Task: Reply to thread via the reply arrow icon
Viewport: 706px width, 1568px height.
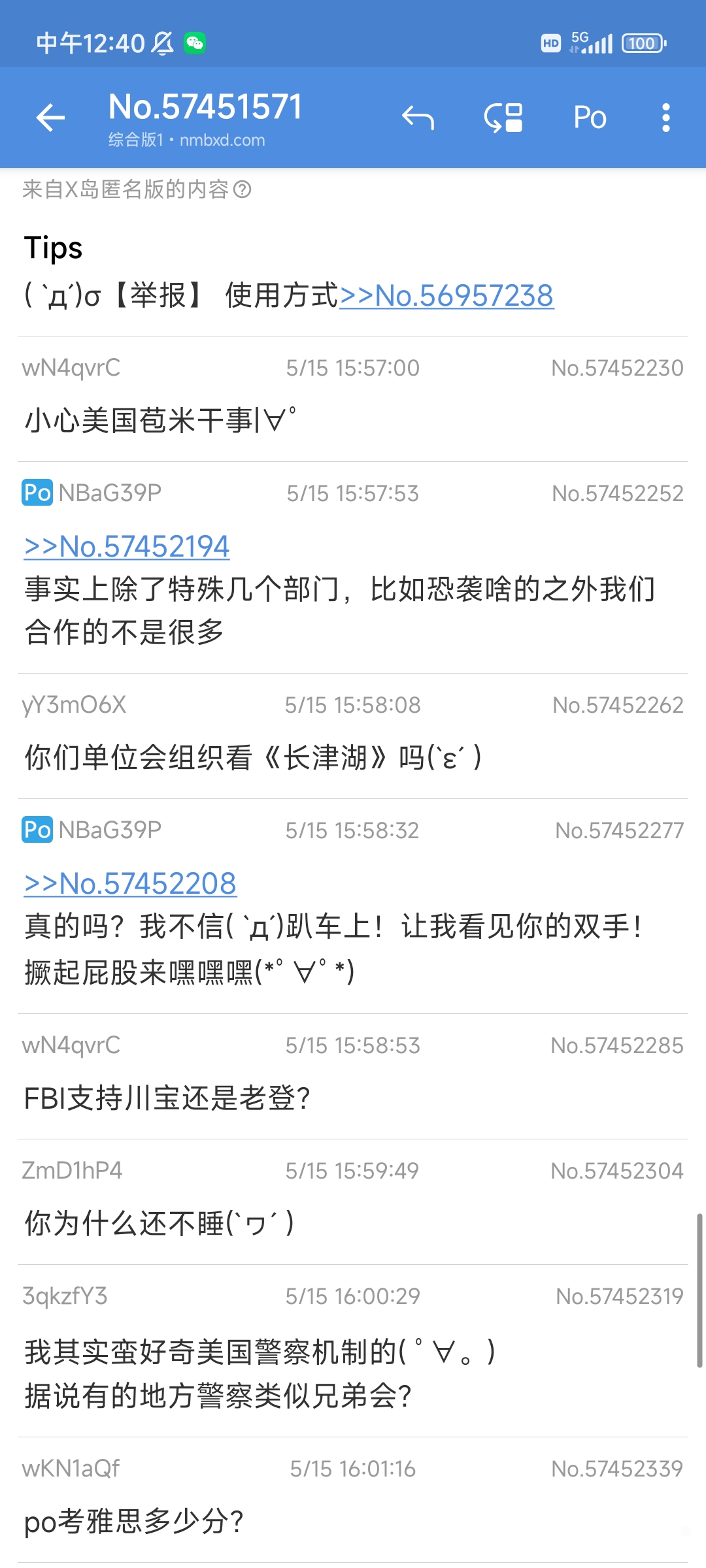Action: (x=418, y=118)
